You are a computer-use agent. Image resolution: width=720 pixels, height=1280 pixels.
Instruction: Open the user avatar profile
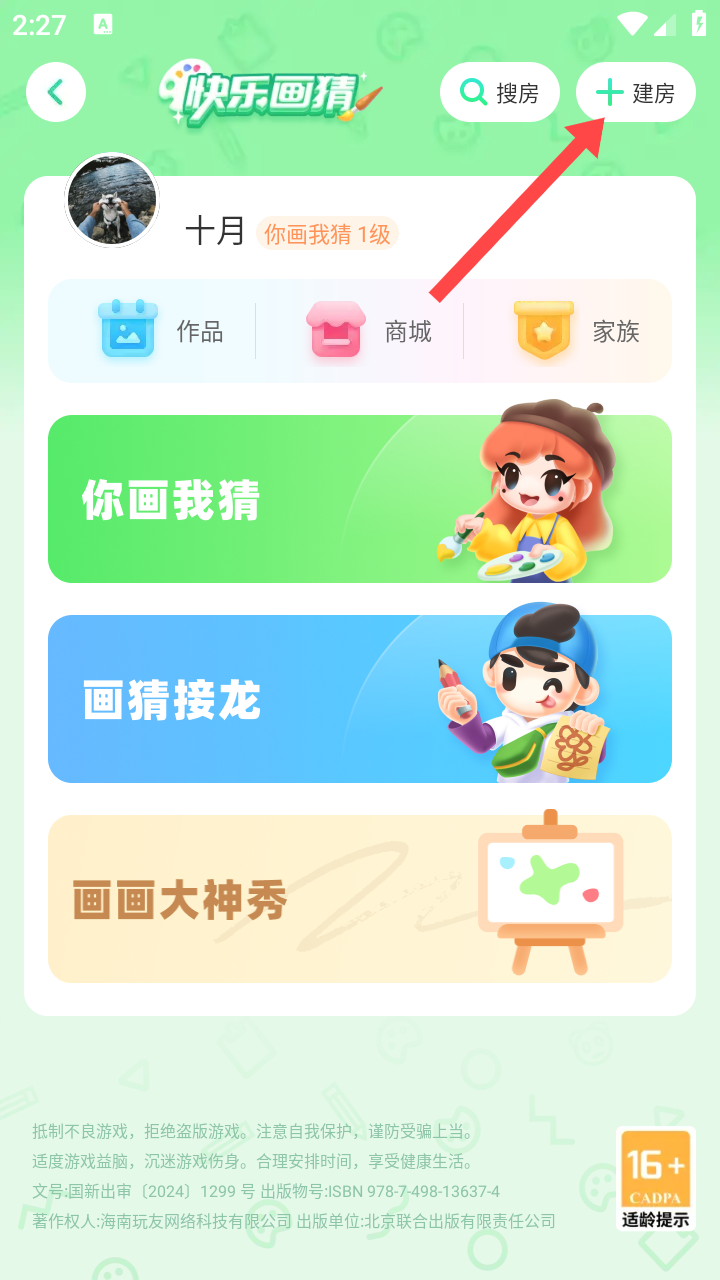click(x=112, y=200)
